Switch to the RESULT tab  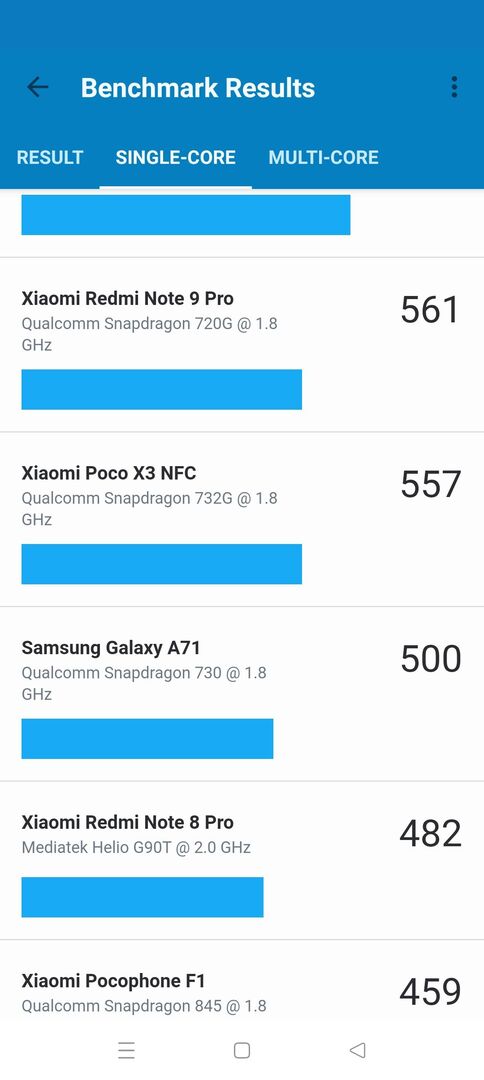[50, 157]
